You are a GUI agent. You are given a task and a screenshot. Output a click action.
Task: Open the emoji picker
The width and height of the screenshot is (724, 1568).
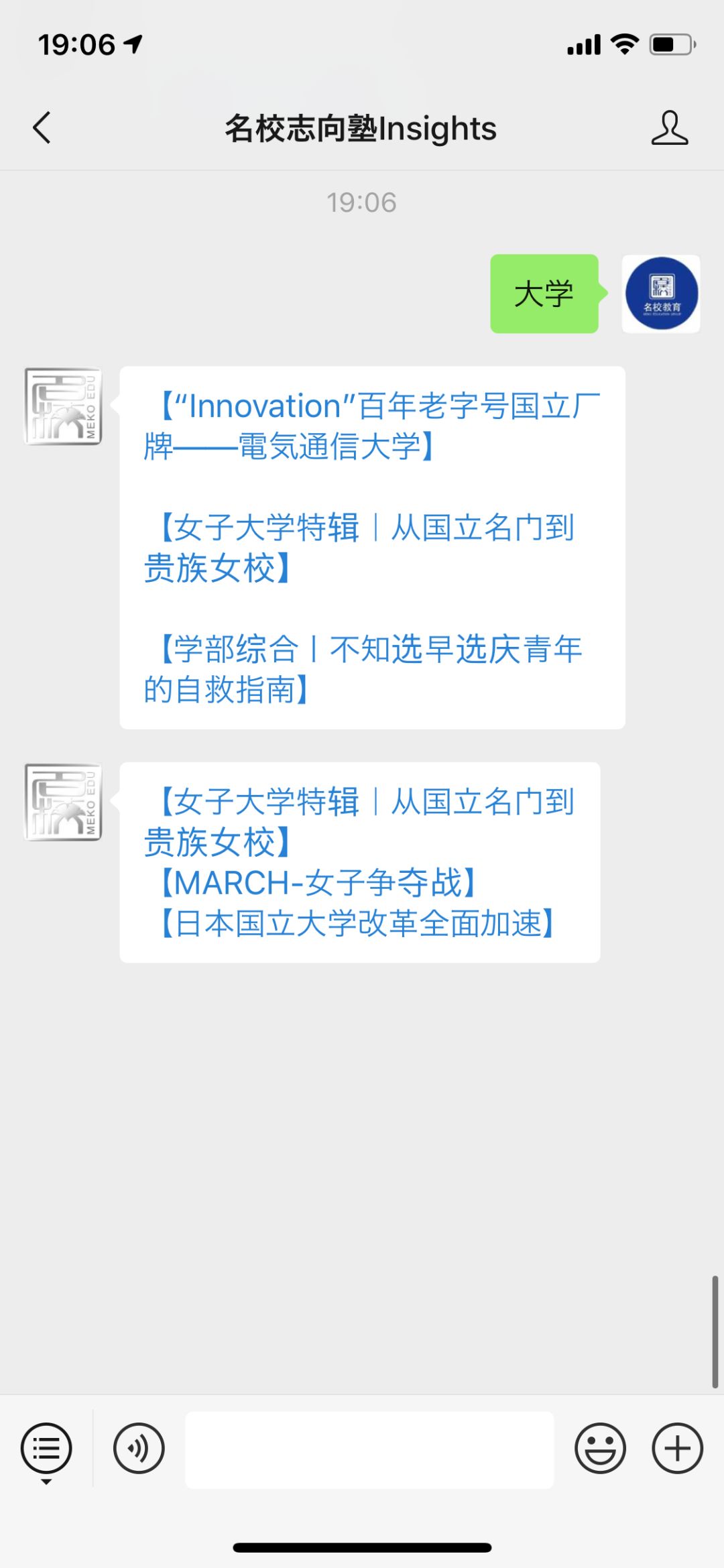pyautogui.click(x=600, y=1449)
